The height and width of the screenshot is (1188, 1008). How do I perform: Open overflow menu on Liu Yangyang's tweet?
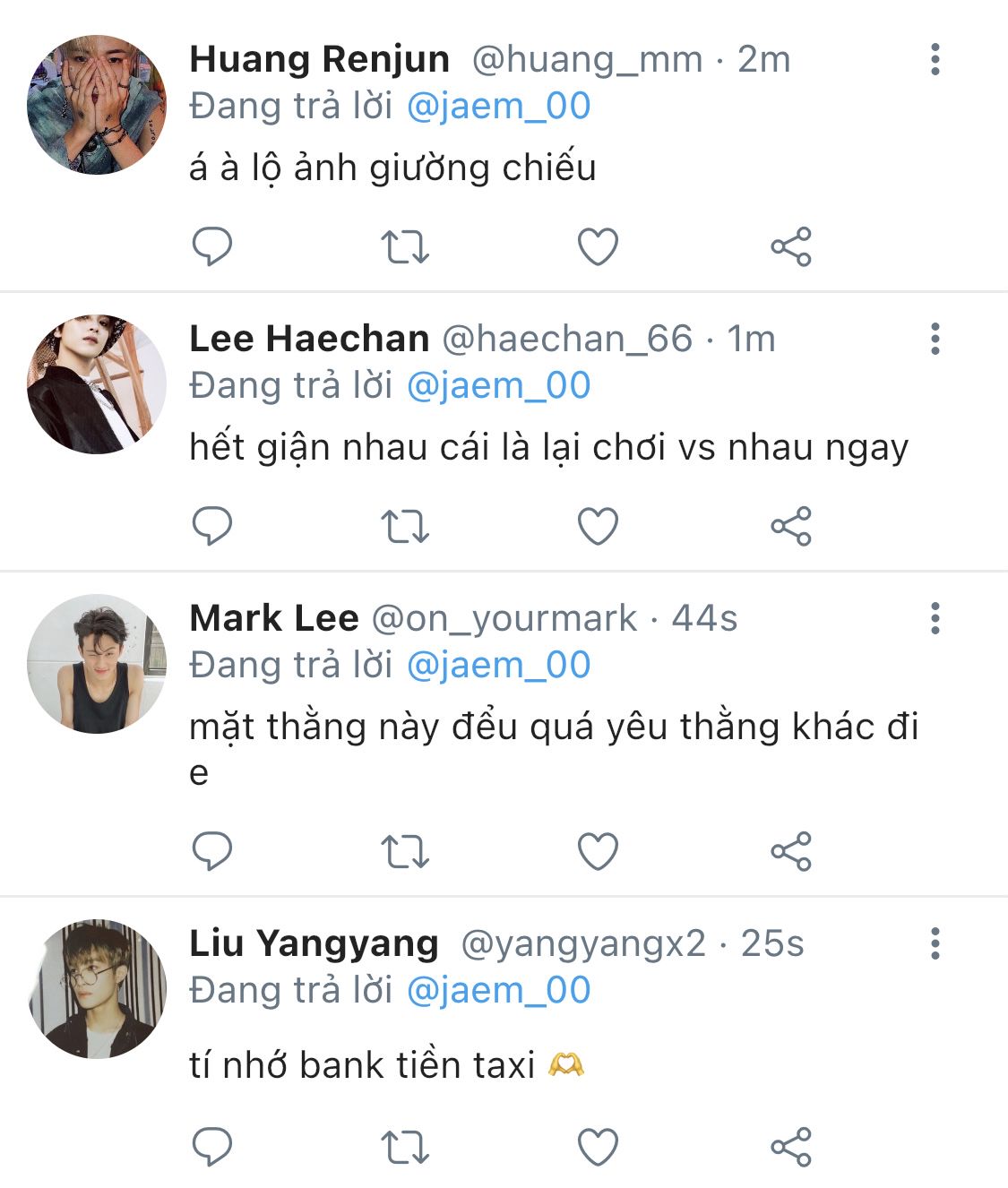click(x=935, y=943)
